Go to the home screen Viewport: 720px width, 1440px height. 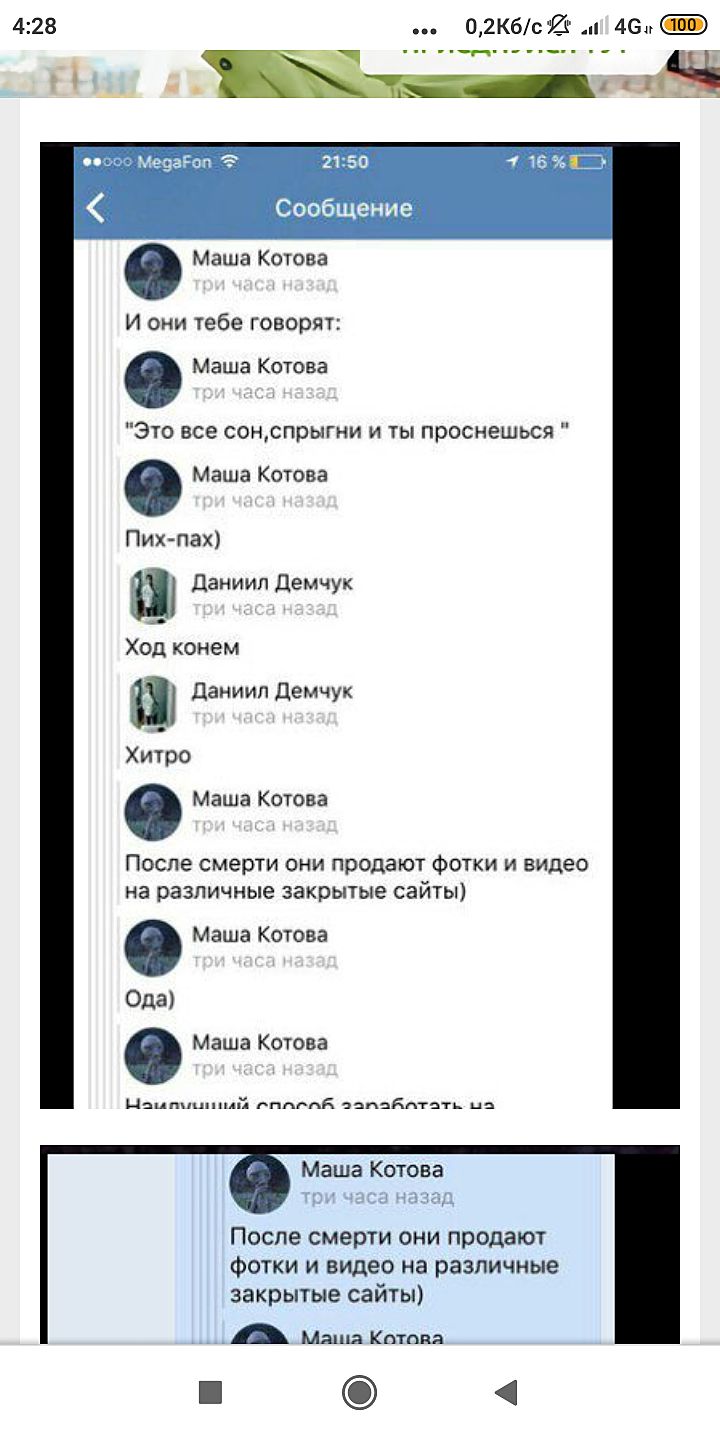[x=359, y=1392]
